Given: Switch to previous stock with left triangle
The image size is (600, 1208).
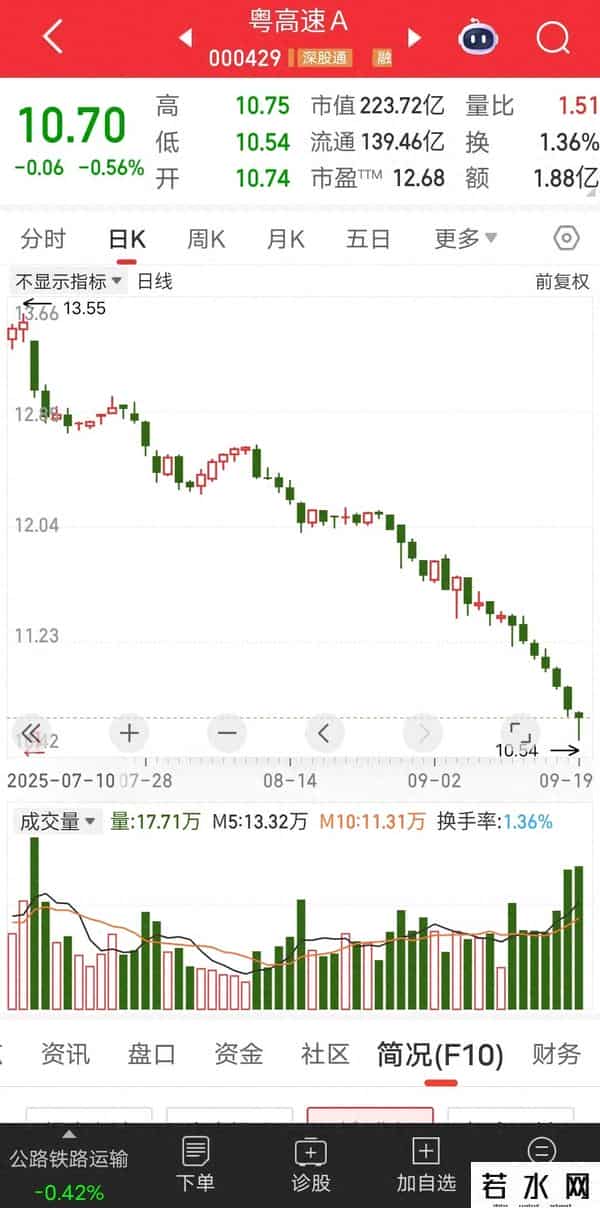Looking at the screenshot, I should [x=185, y=38].
